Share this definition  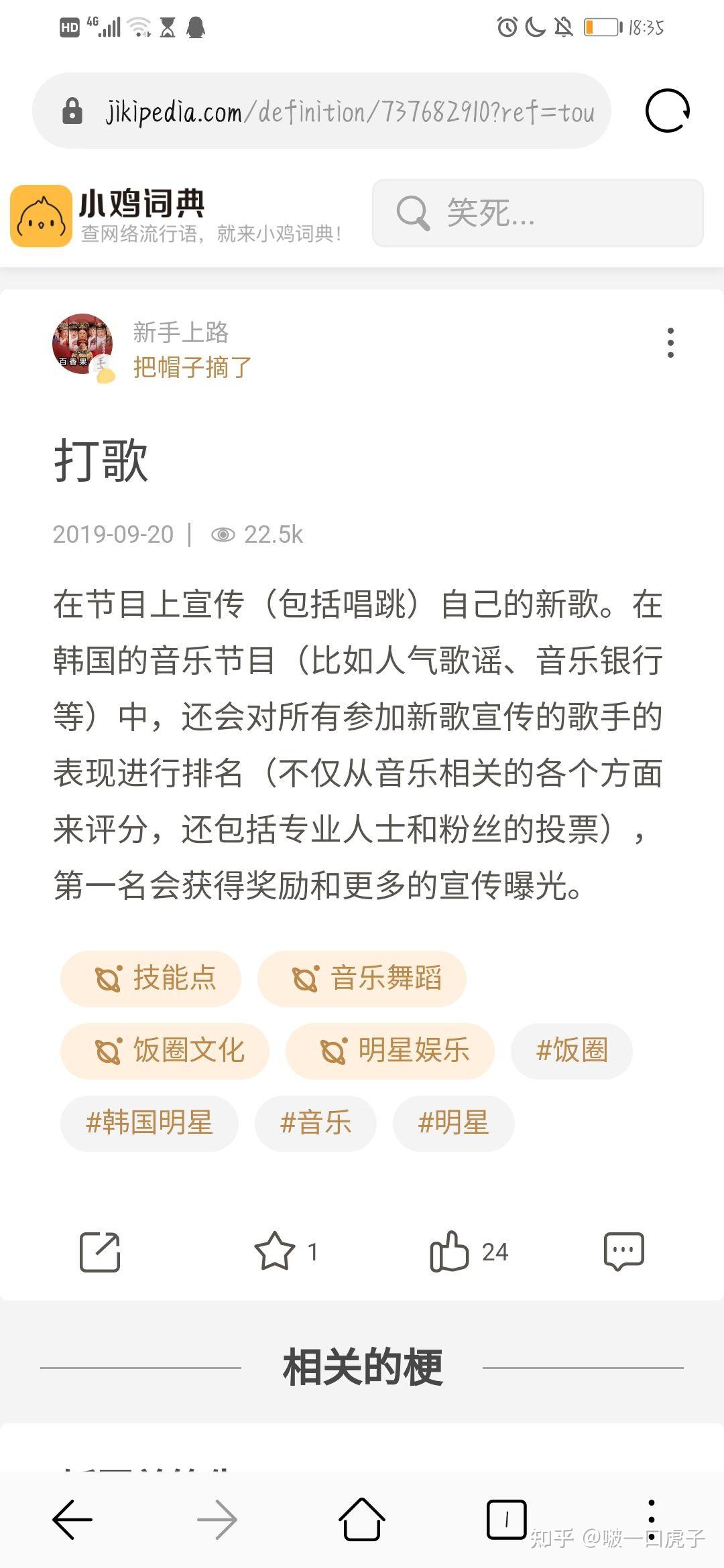coord(100,1252)
